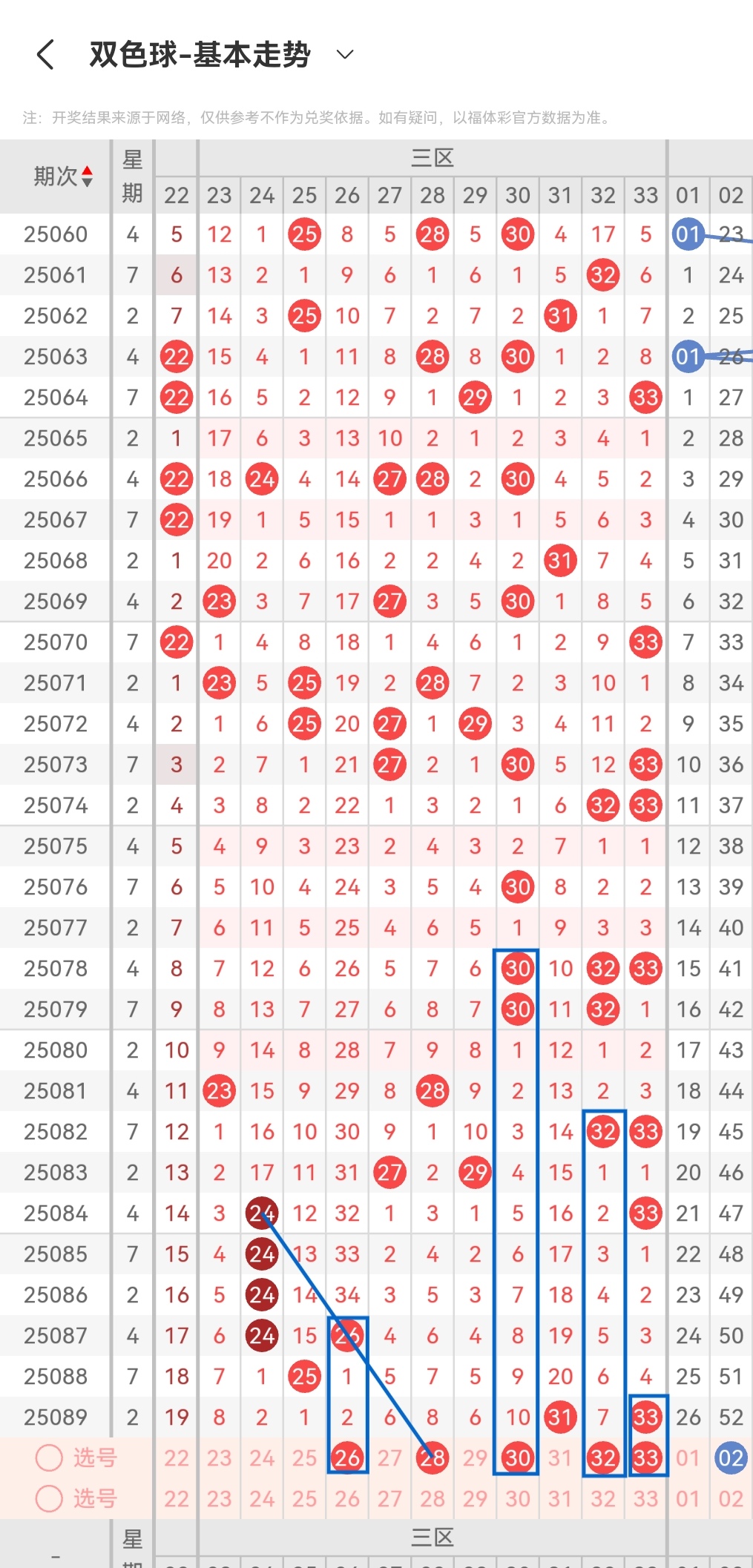
Task: Toggle sort order on the 期次 column header
Action: (63, 177)
